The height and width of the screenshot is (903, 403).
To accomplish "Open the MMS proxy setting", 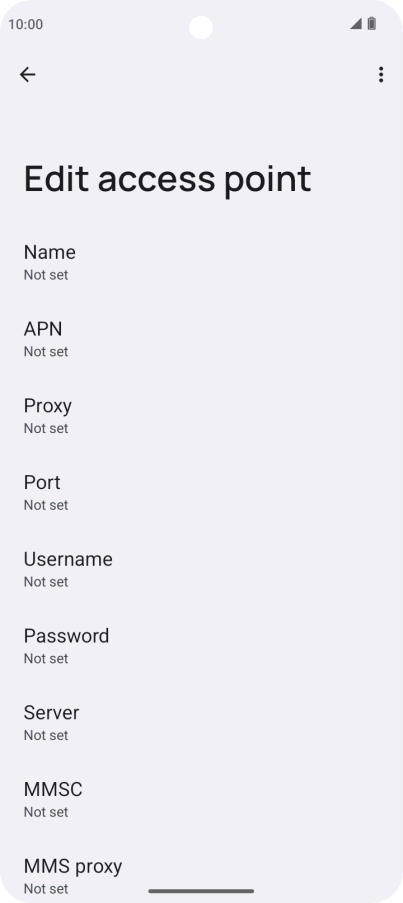I will click(x=202, y=870).
